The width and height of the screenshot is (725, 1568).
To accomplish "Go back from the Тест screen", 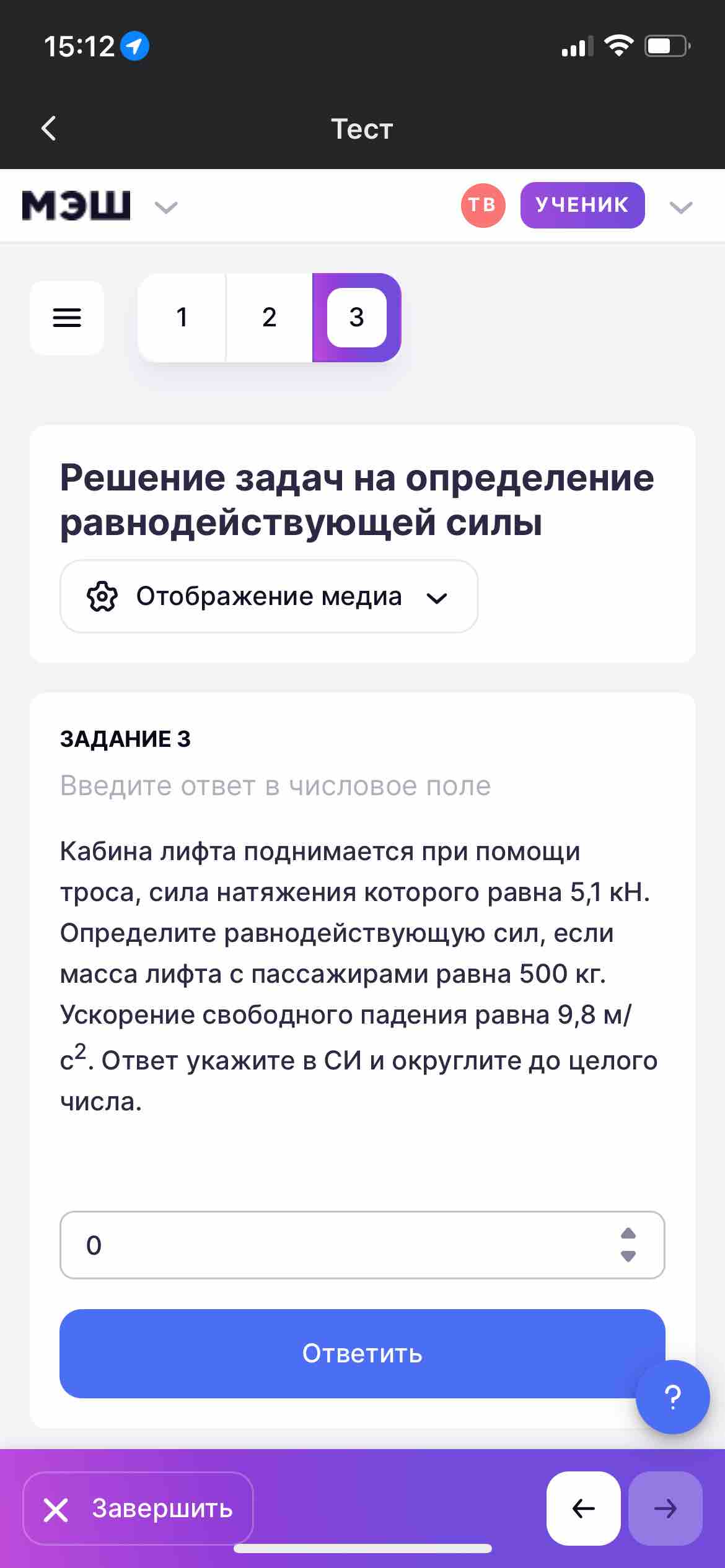I will [x=49, y=129].
